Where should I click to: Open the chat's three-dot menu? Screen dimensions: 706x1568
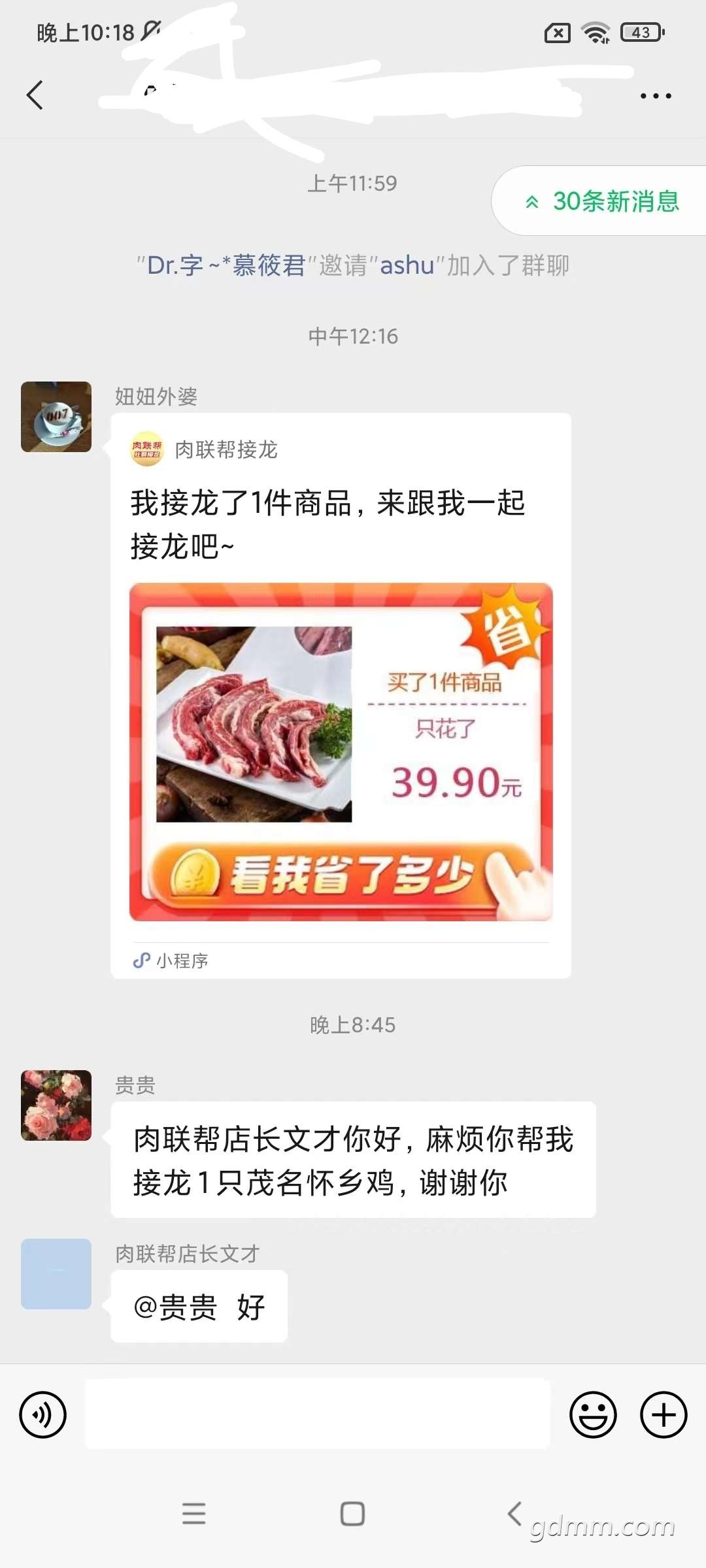(x=656, y=96)
